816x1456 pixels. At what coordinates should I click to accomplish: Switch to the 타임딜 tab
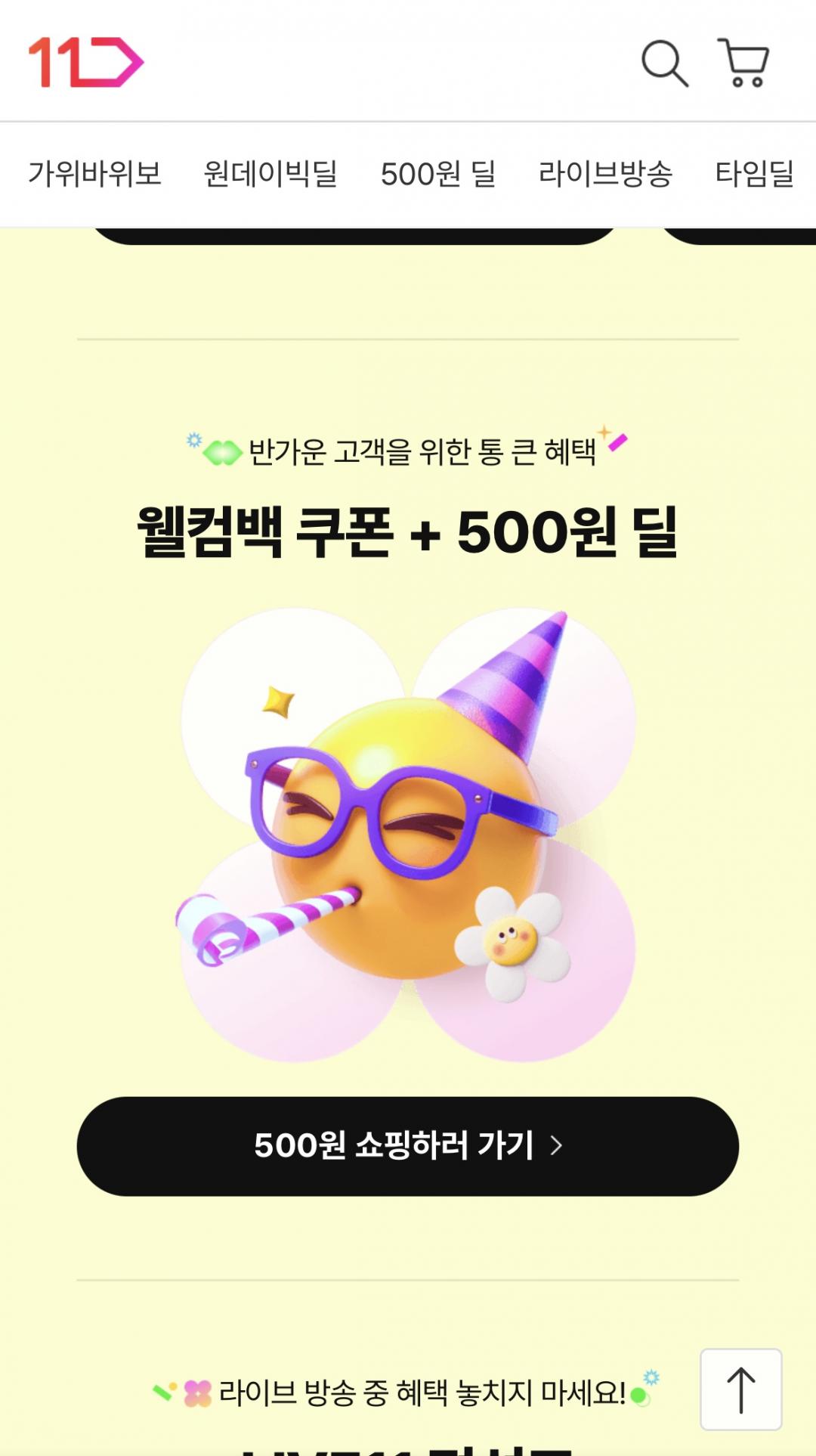pos(754,174)
